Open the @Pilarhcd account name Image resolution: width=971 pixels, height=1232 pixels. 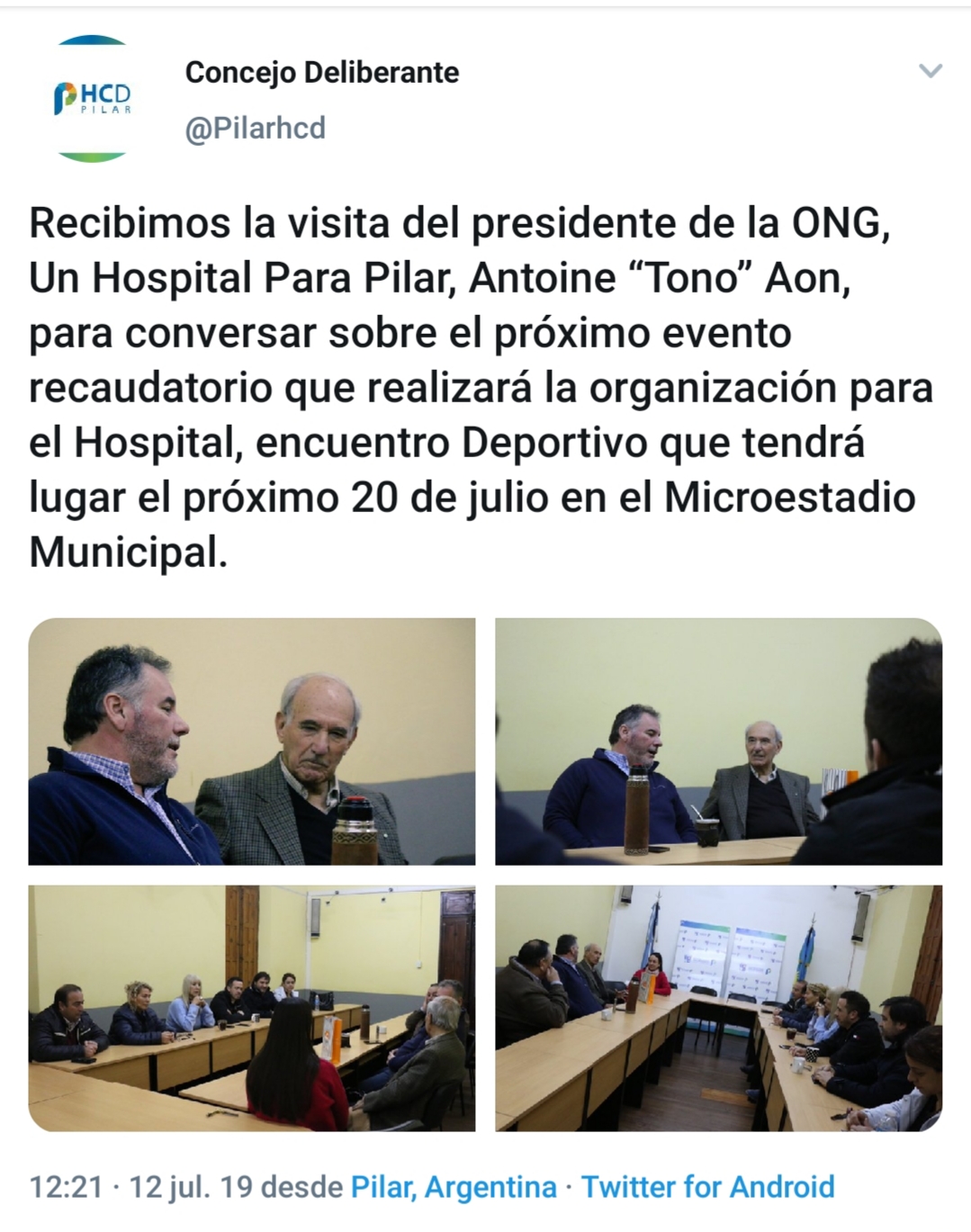click(255, 128)
